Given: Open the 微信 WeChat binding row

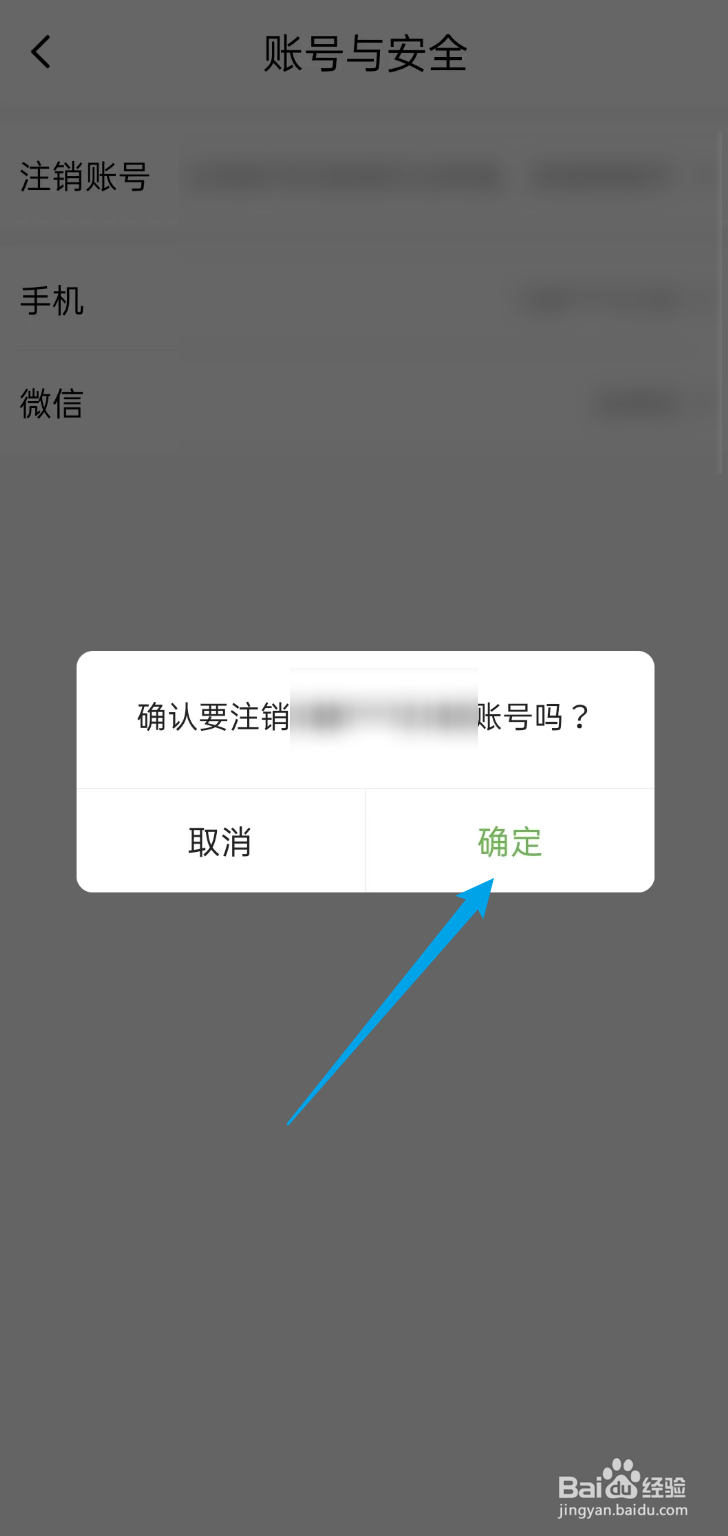Looking at the screenshot, I should coord(51,404).
